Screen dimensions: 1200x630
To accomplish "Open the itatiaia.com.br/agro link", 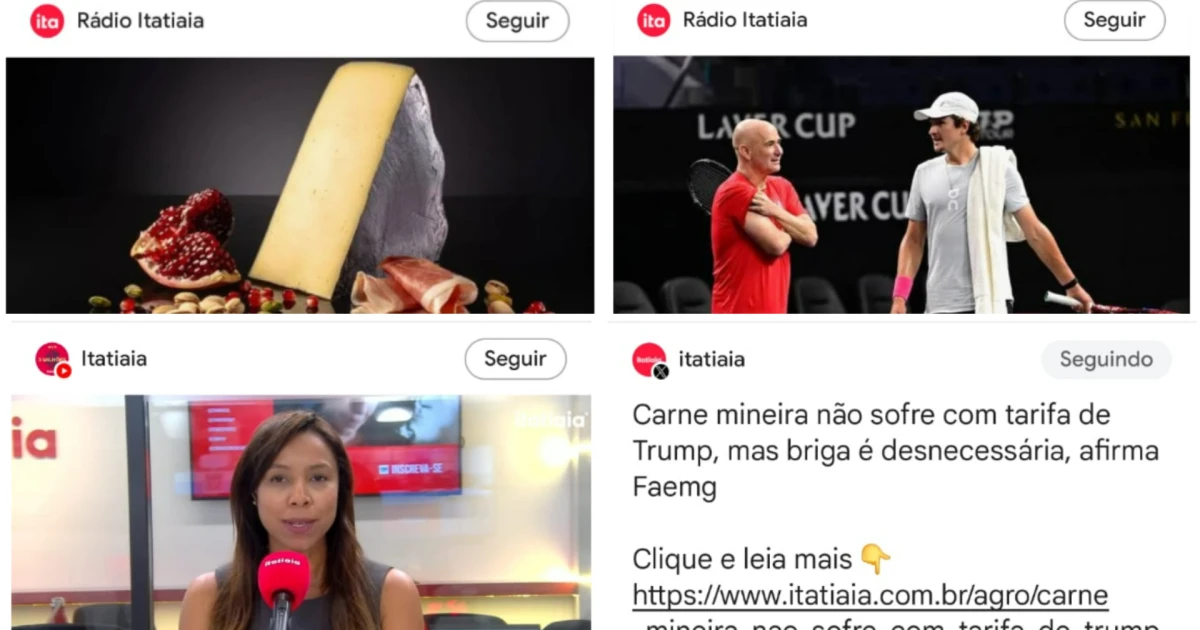I will pos(870,596).
